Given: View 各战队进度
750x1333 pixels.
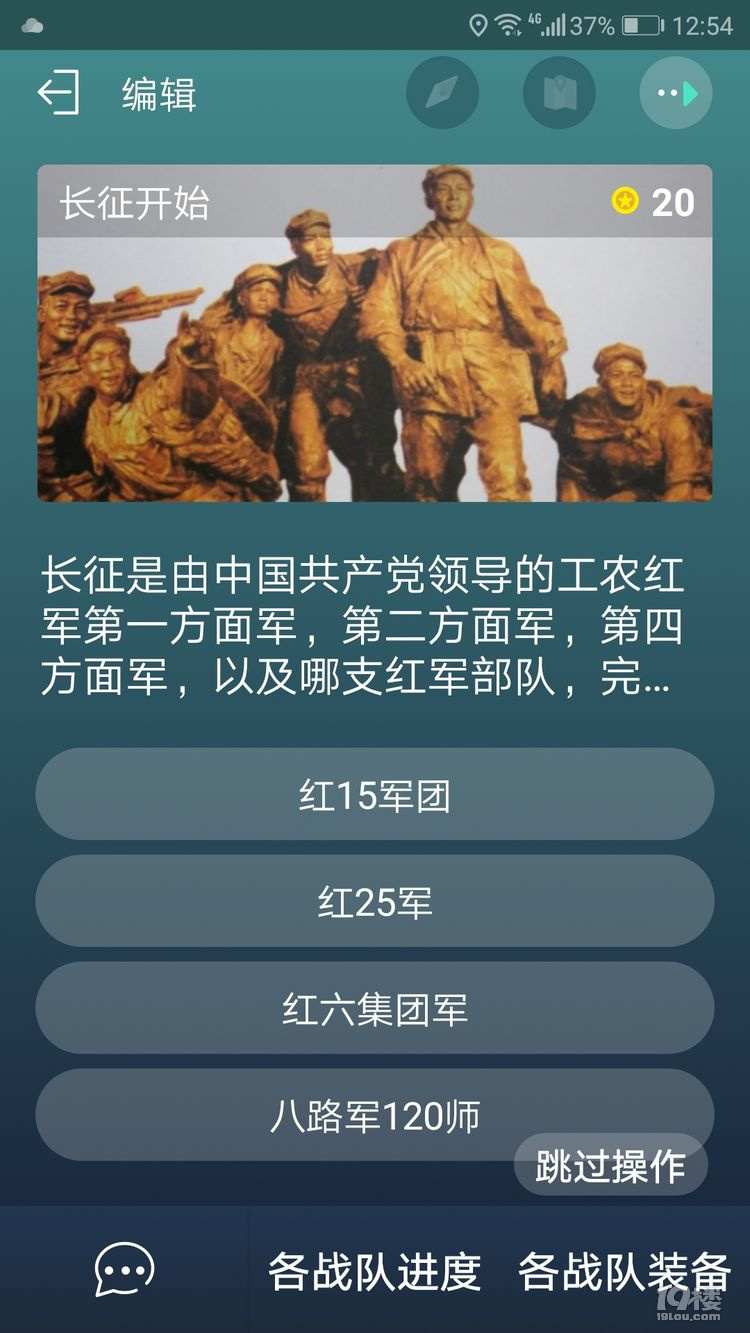Looking at the screenshot, I should pos(374,1271).
